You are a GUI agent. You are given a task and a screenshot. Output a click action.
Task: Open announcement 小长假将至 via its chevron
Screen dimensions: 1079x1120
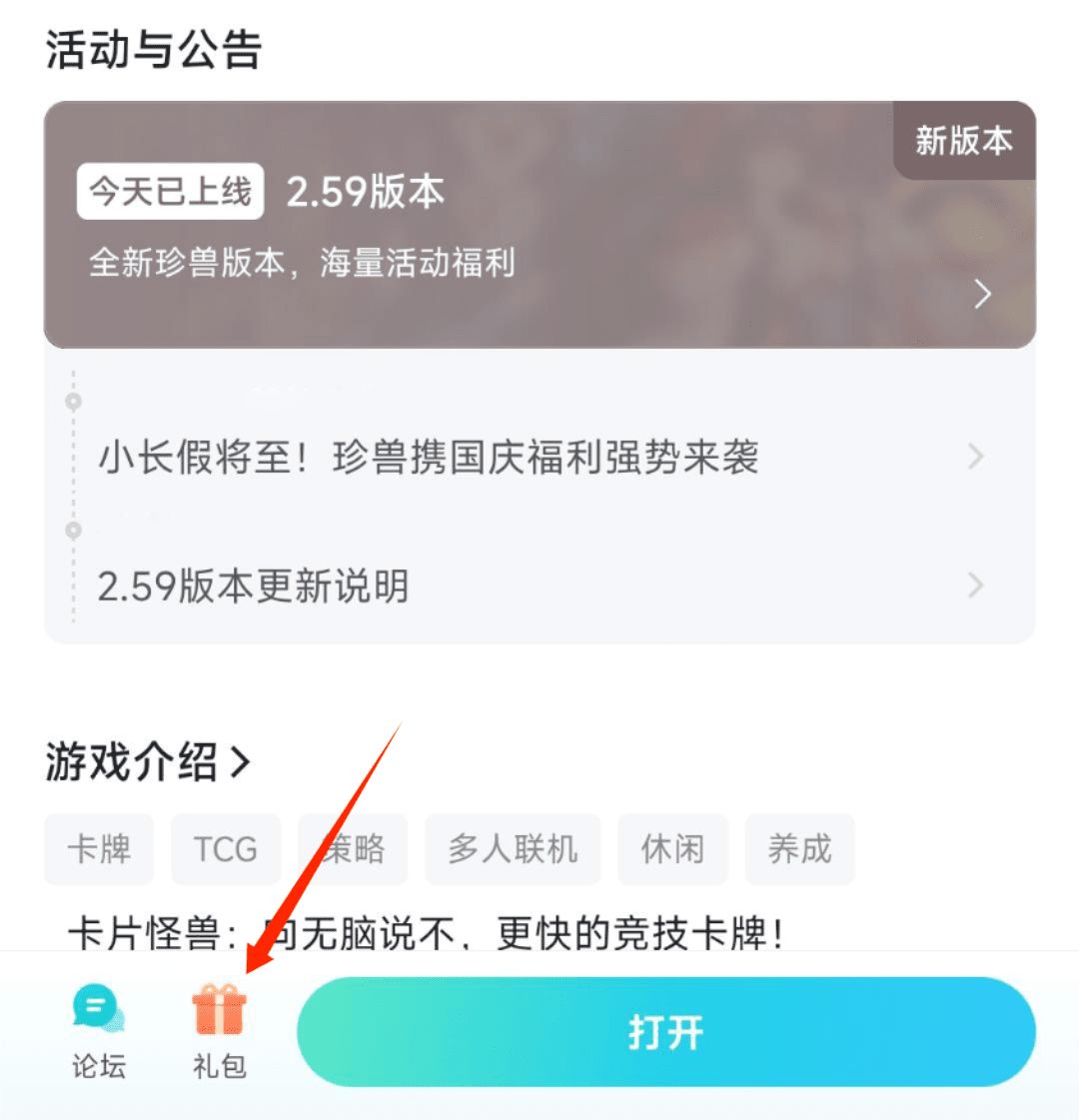tap(974, 457)
